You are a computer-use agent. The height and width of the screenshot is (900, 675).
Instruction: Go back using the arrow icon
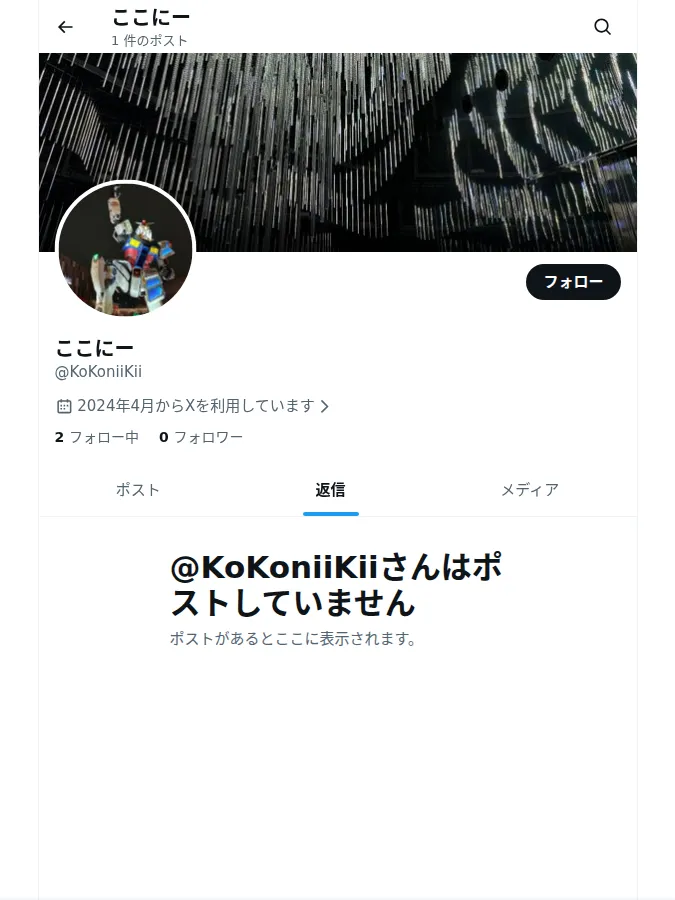tap(65, 27)
